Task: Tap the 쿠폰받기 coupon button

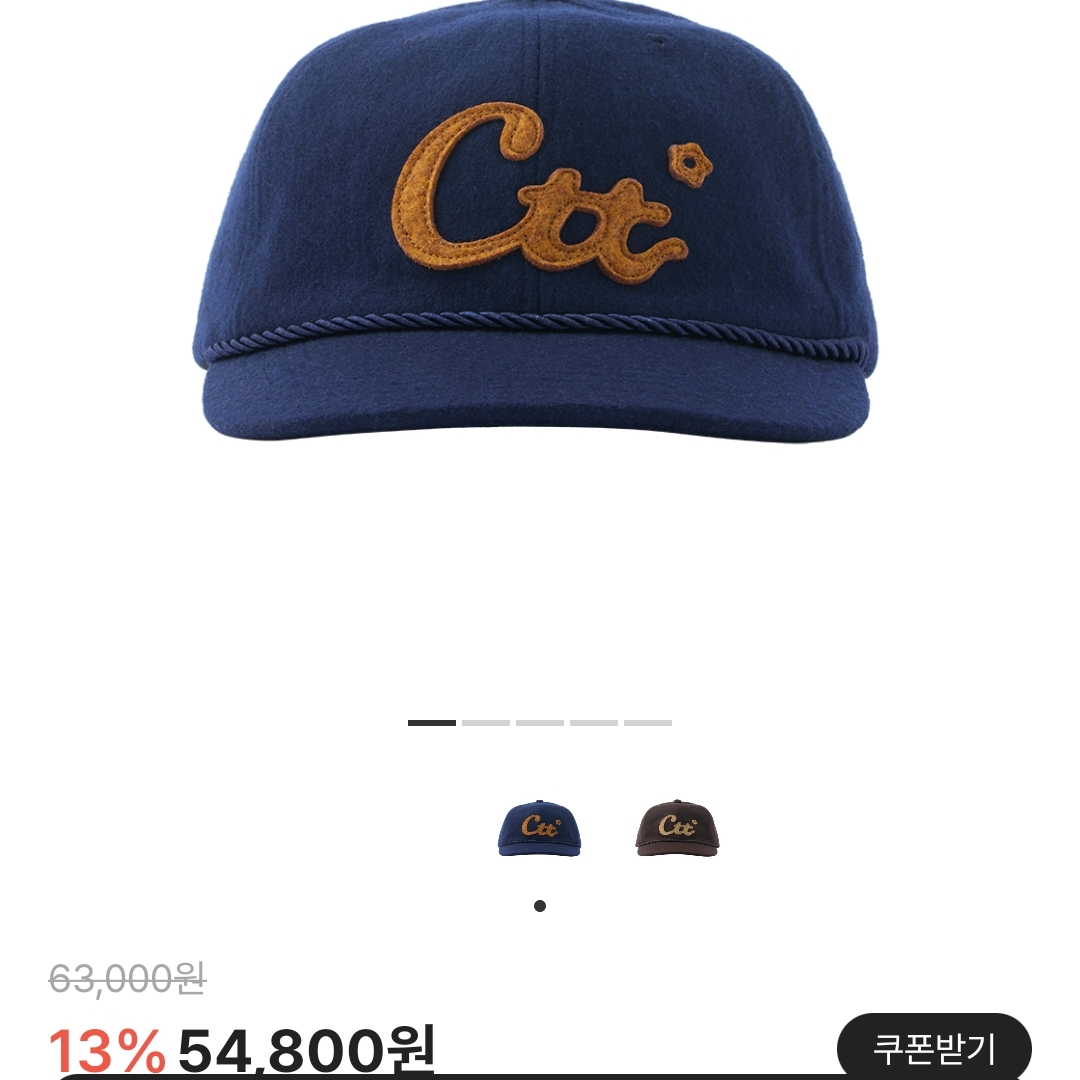Action: (x=933, y=1049)
